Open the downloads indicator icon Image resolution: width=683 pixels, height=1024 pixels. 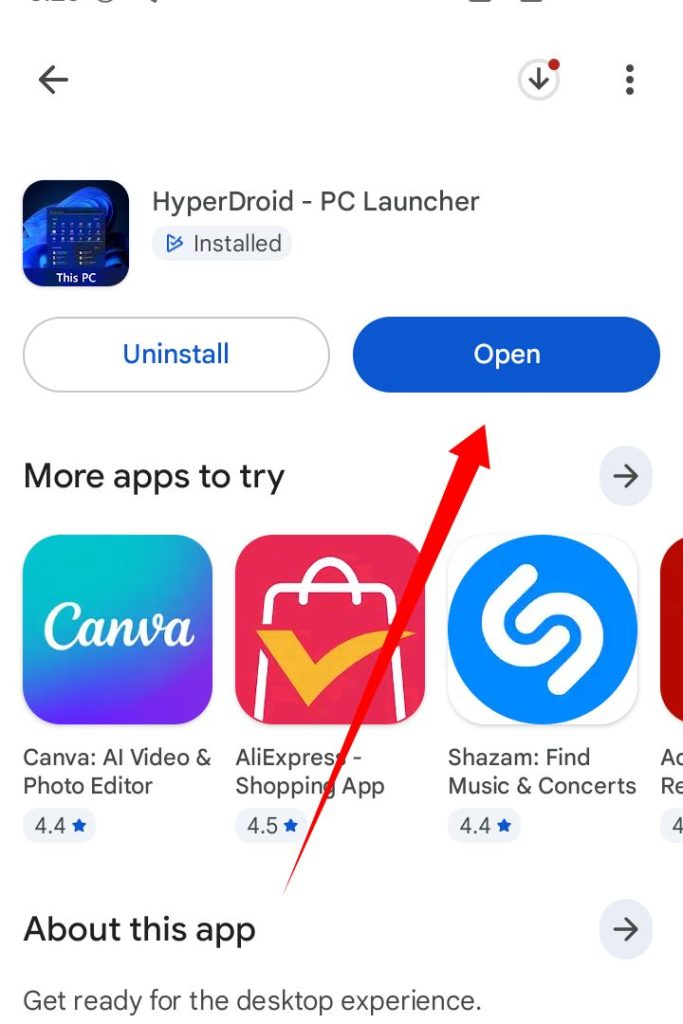539,80
